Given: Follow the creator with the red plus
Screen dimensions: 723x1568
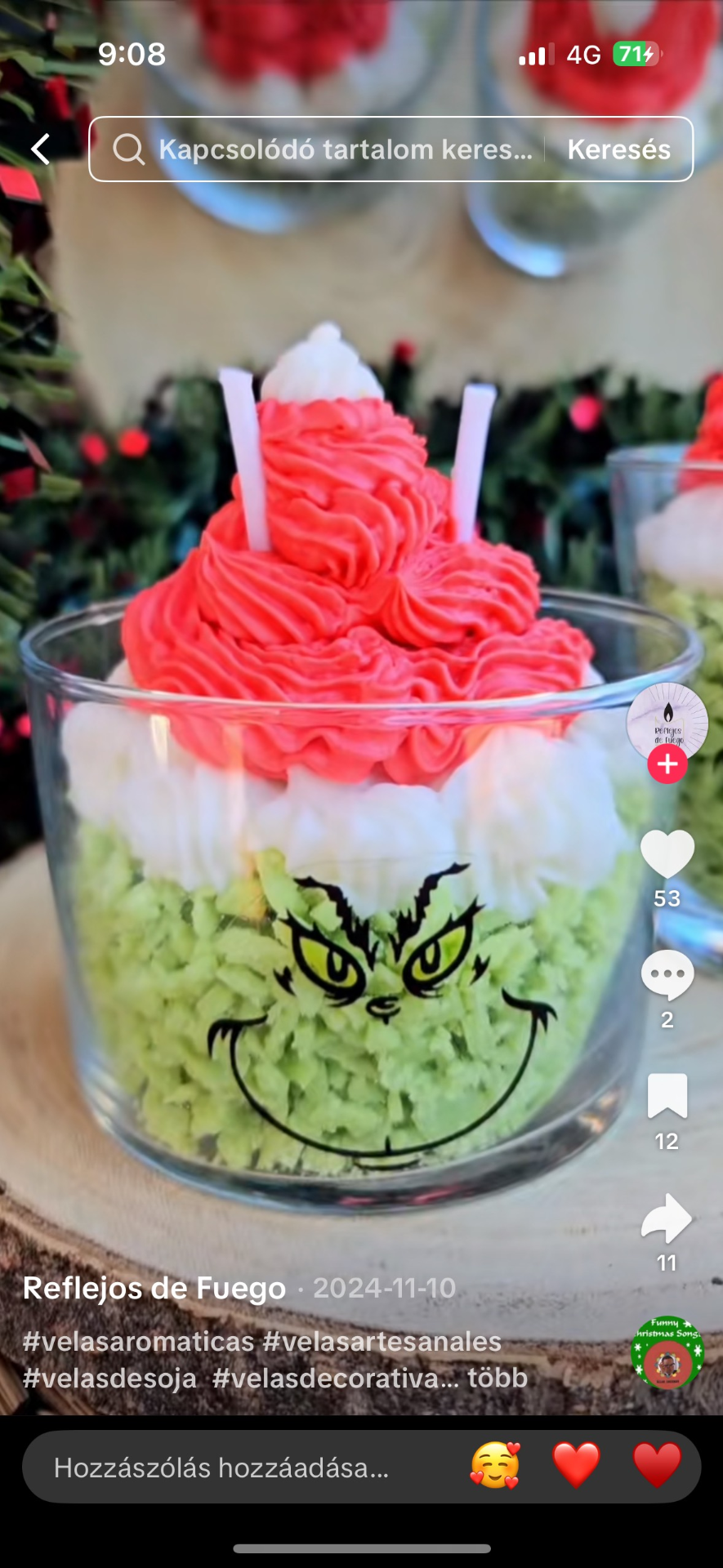Looking at the screenshot, I should pyautogui.click(x=667, y=764).
